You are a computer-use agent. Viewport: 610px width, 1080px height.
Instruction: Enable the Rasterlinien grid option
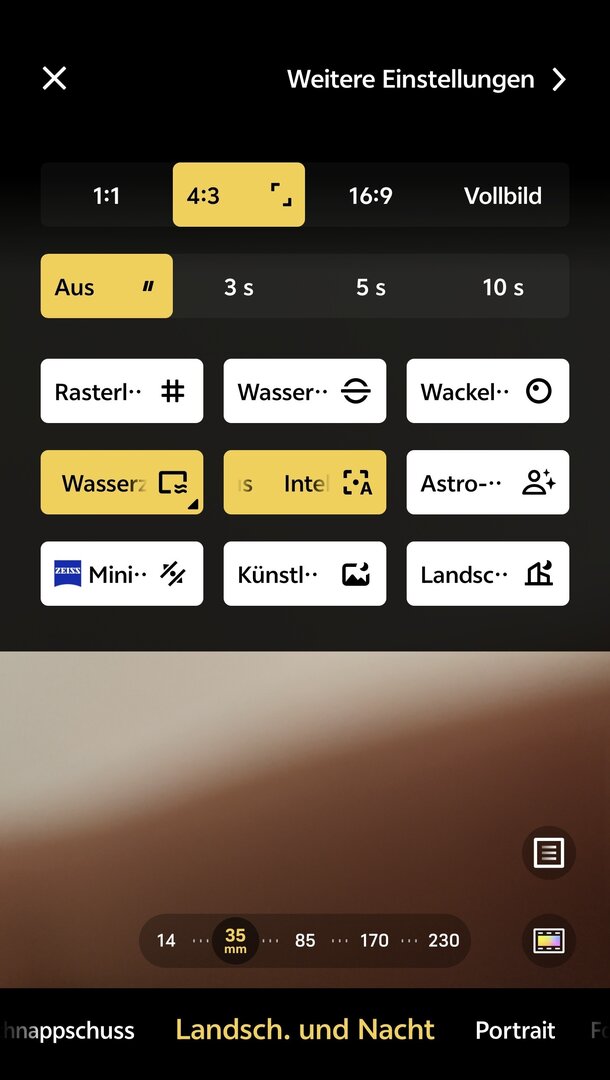(121, 391)
